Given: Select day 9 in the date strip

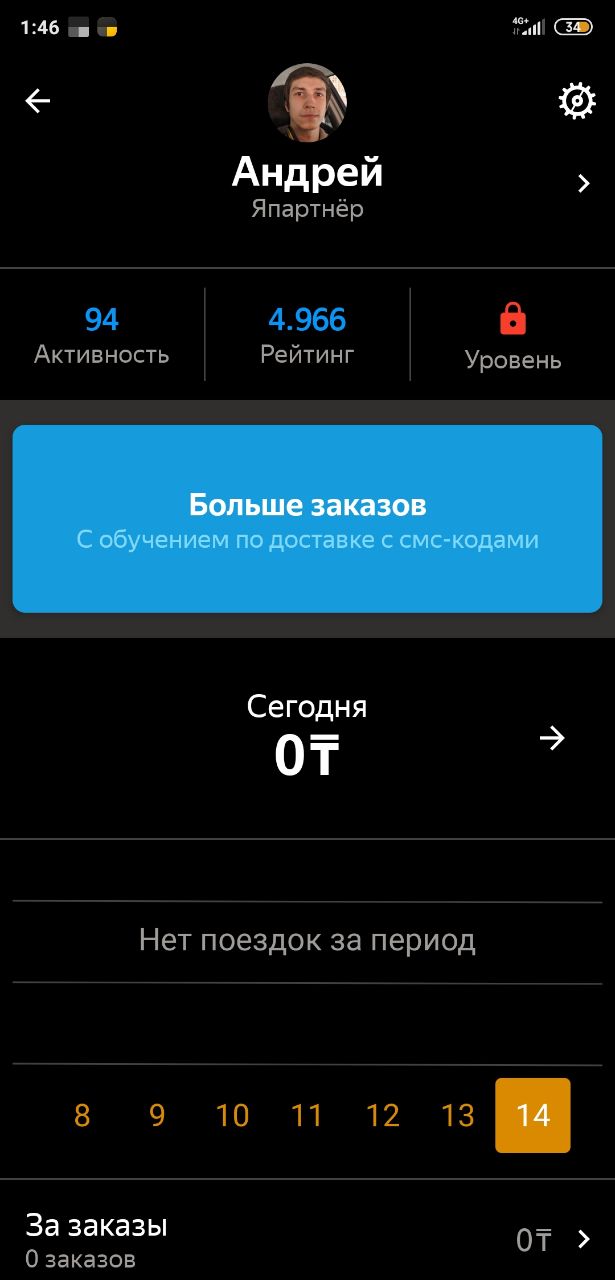Looking at the screenshot, I should click(x=157, y=1115).
